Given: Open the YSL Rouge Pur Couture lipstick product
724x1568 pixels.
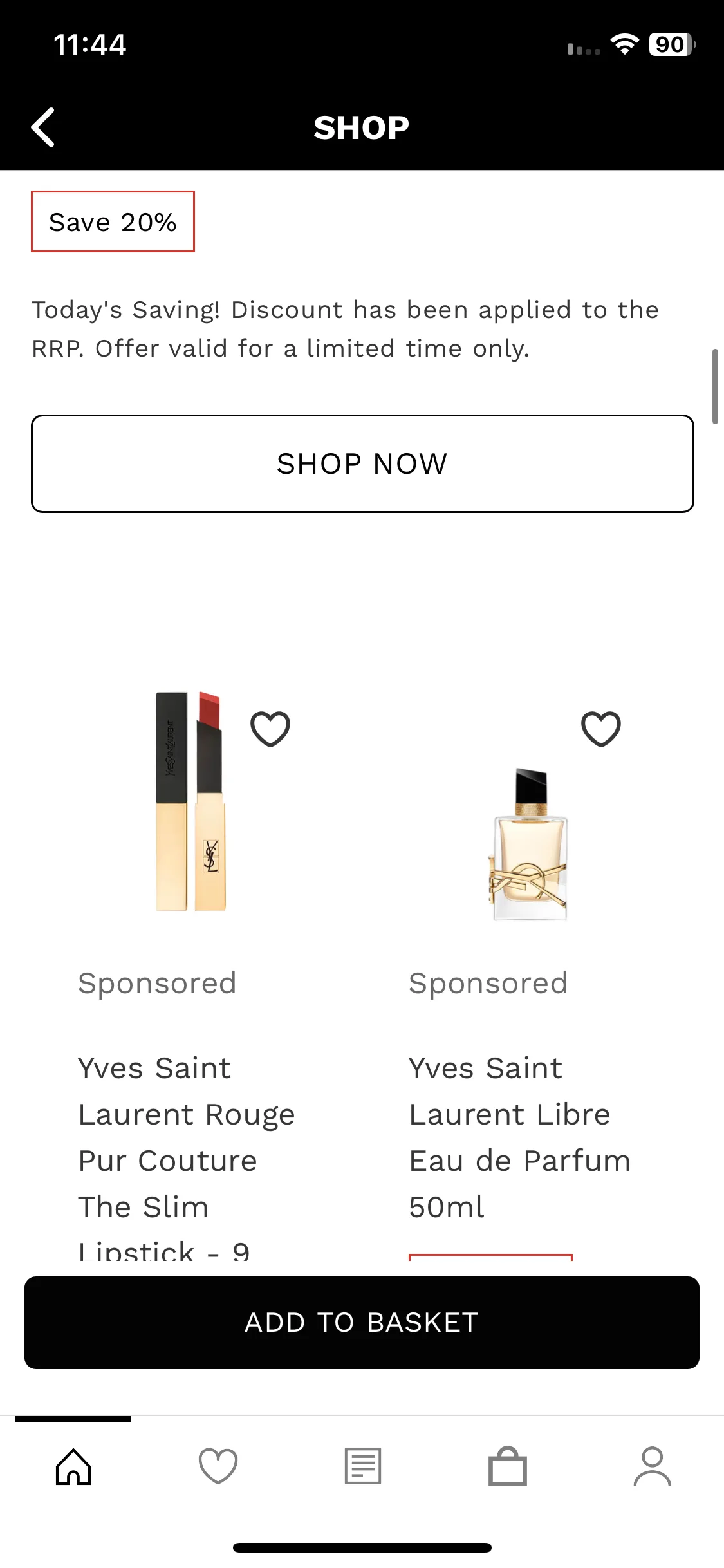Looking at the screenshot, I should 190,801.
